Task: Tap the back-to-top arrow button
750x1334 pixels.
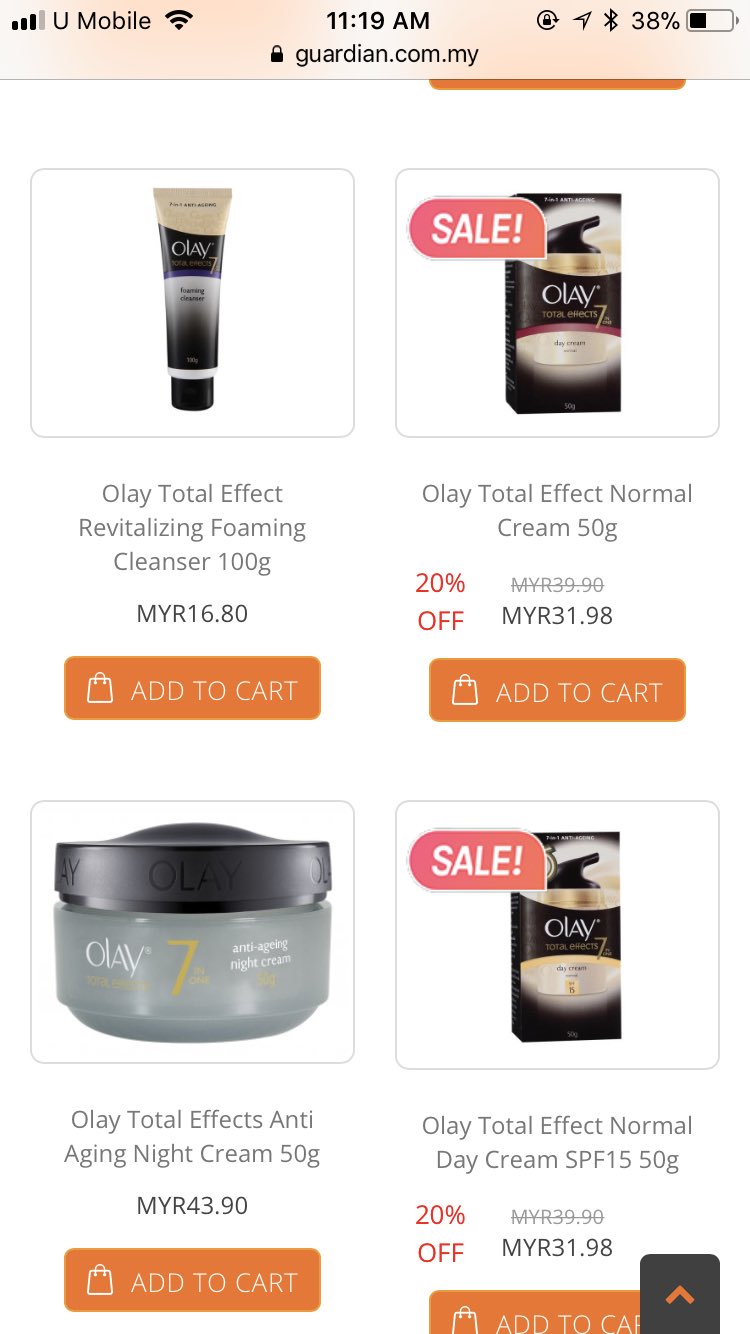Action: click(680, 1294)
